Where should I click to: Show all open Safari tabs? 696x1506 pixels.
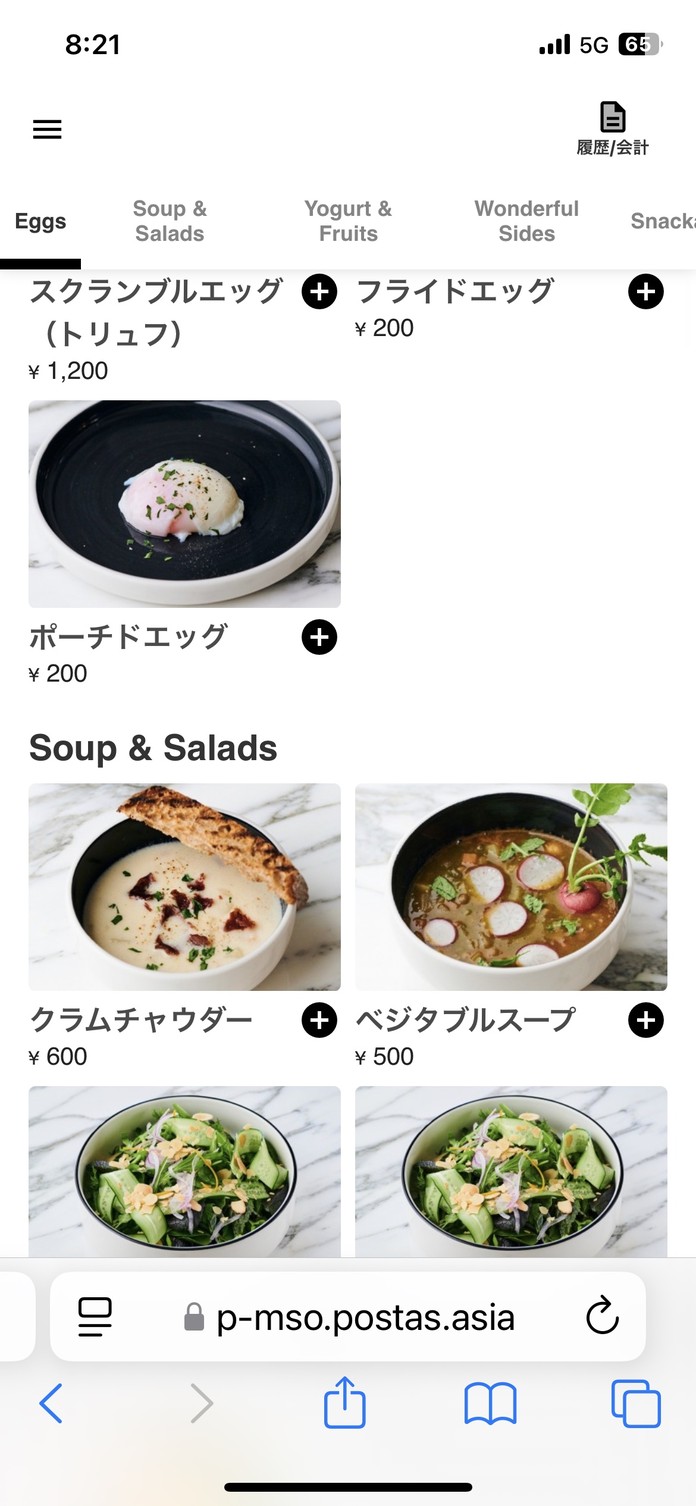coord(636,1404)
